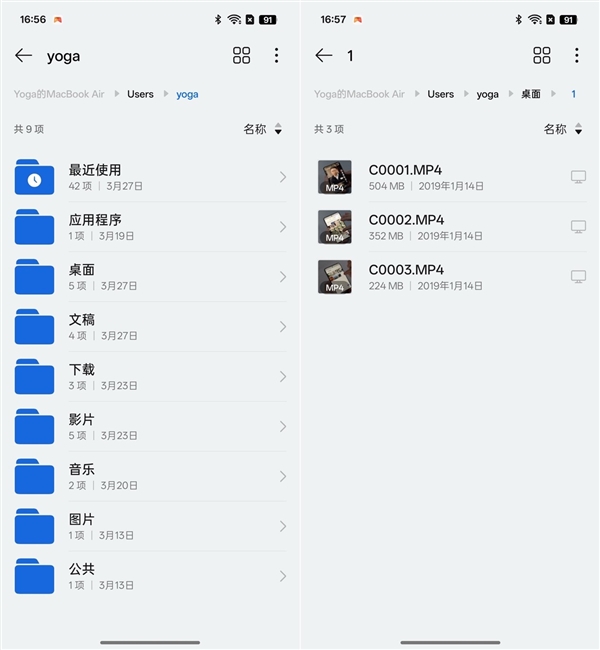Go back from the yoga folder
The height and width of the screenshot is (650, 600).
coord(24,56)
